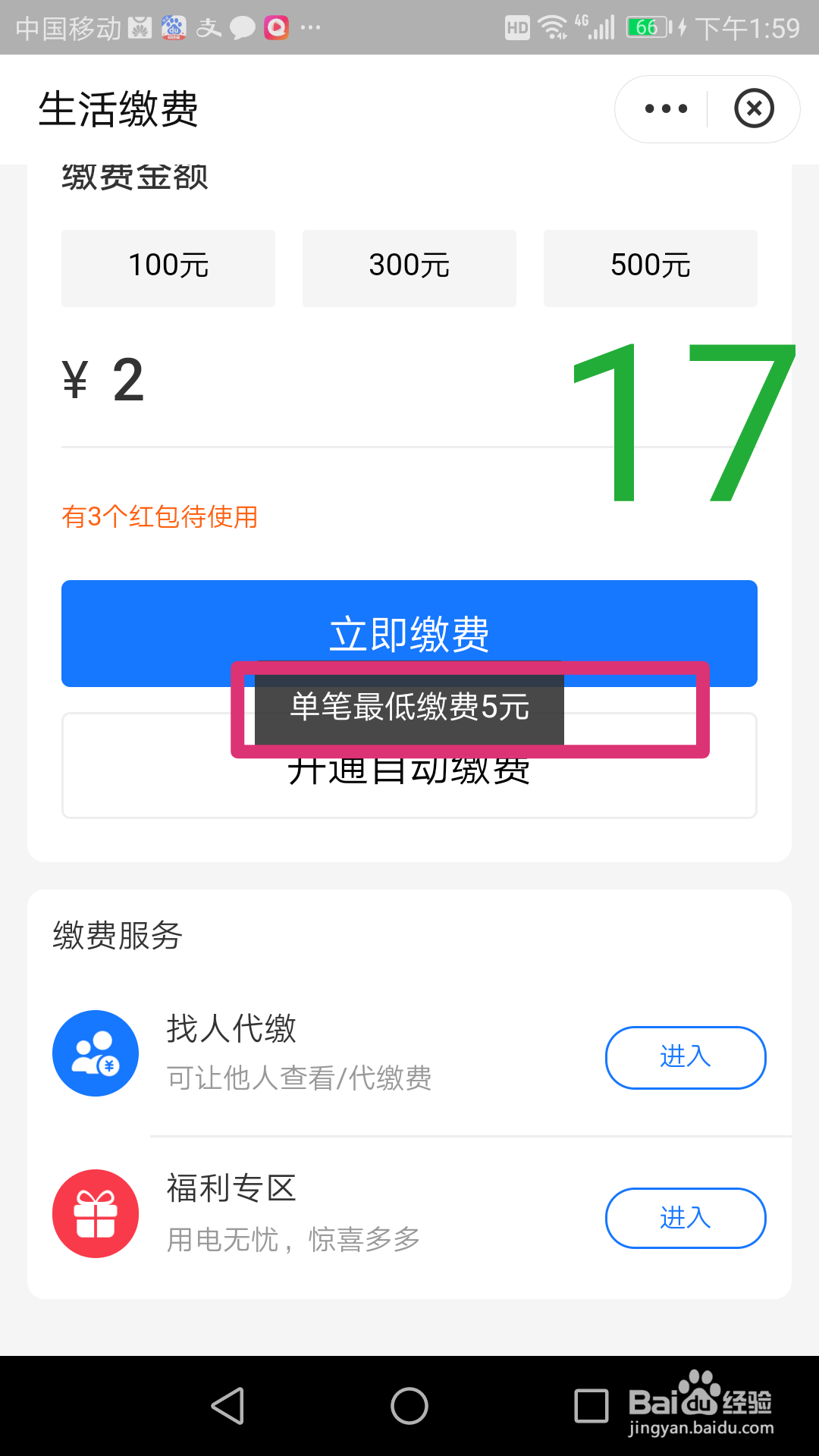Open the Alipay icon in status bar
819x1456 pixels.
tap(209, 27)
